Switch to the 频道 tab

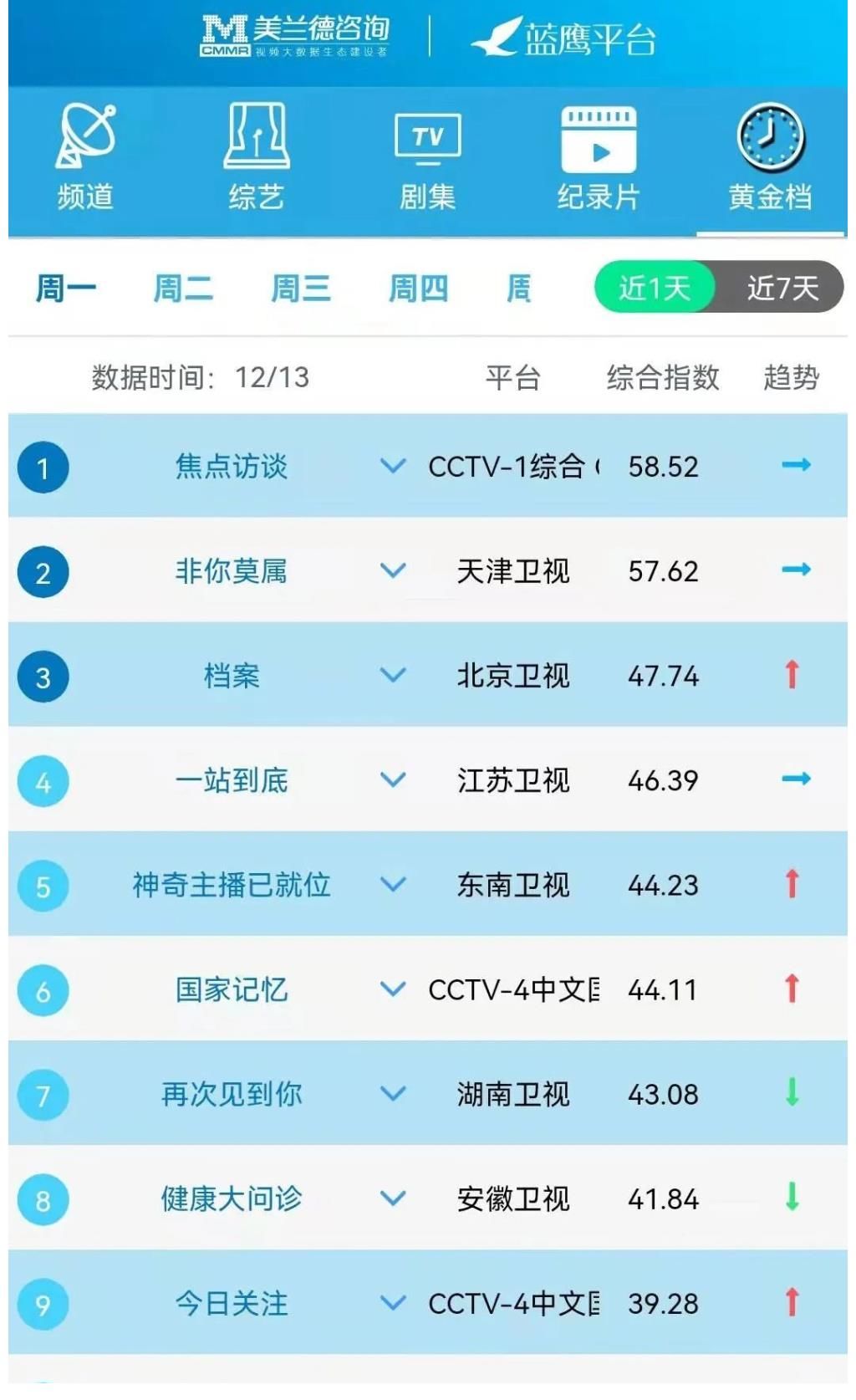pyautogui.click(x=85, y=157)
